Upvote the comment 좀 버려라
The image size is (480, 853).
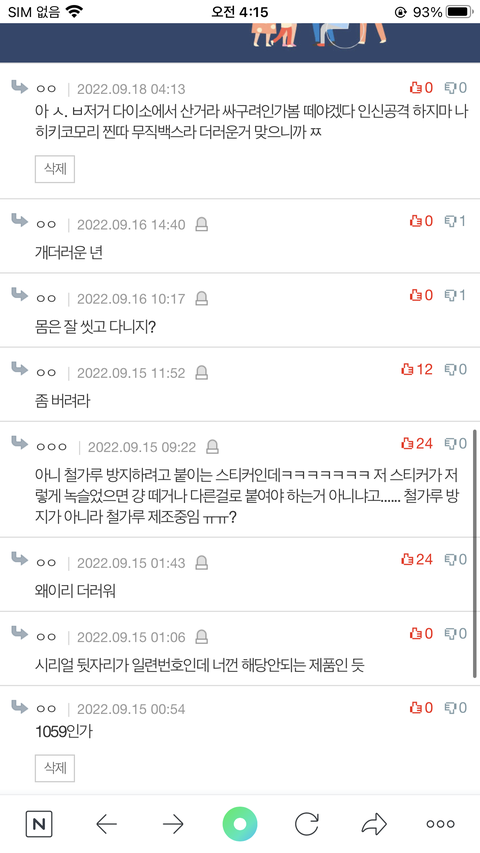pos(417,369)
